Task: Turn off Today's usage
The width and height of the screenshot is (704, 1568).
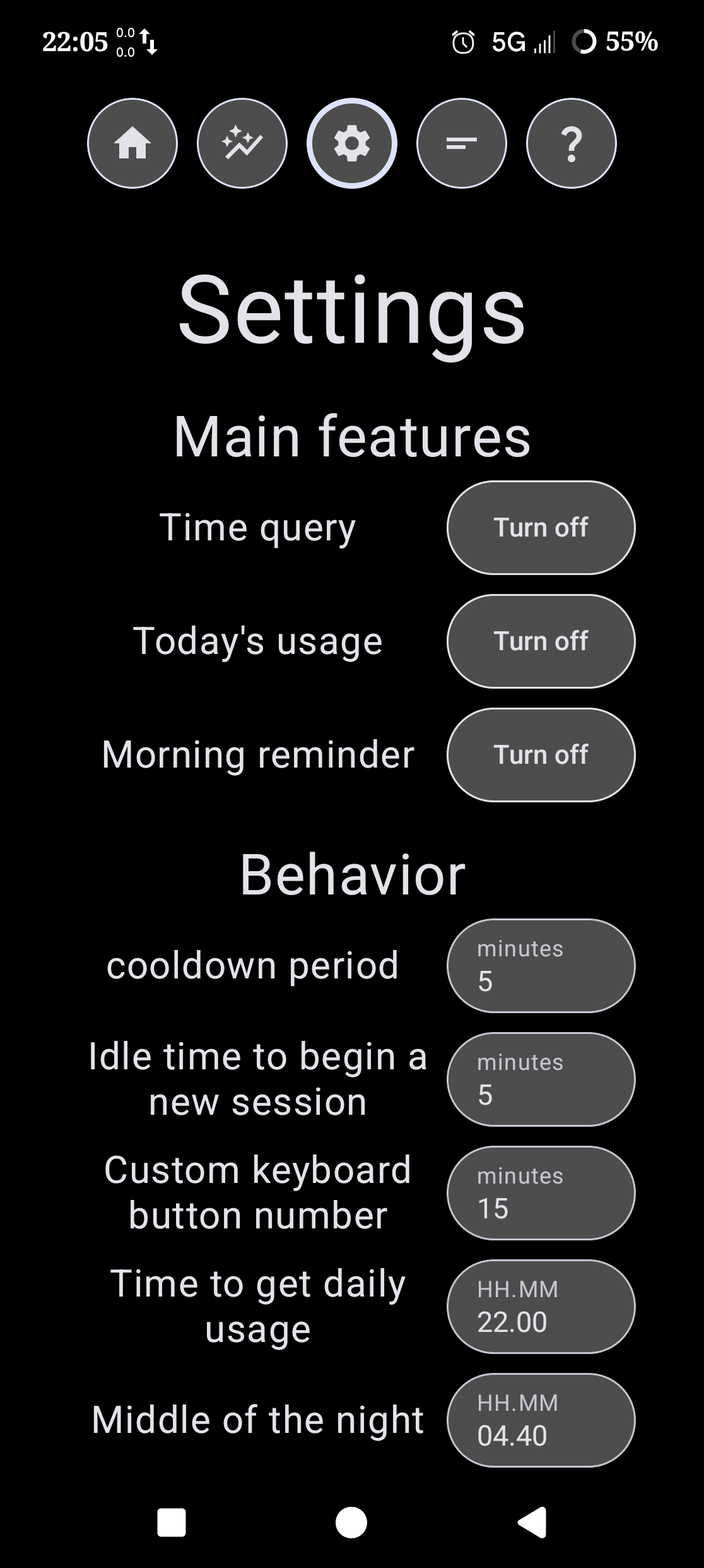Action: [x=541, y=641]
